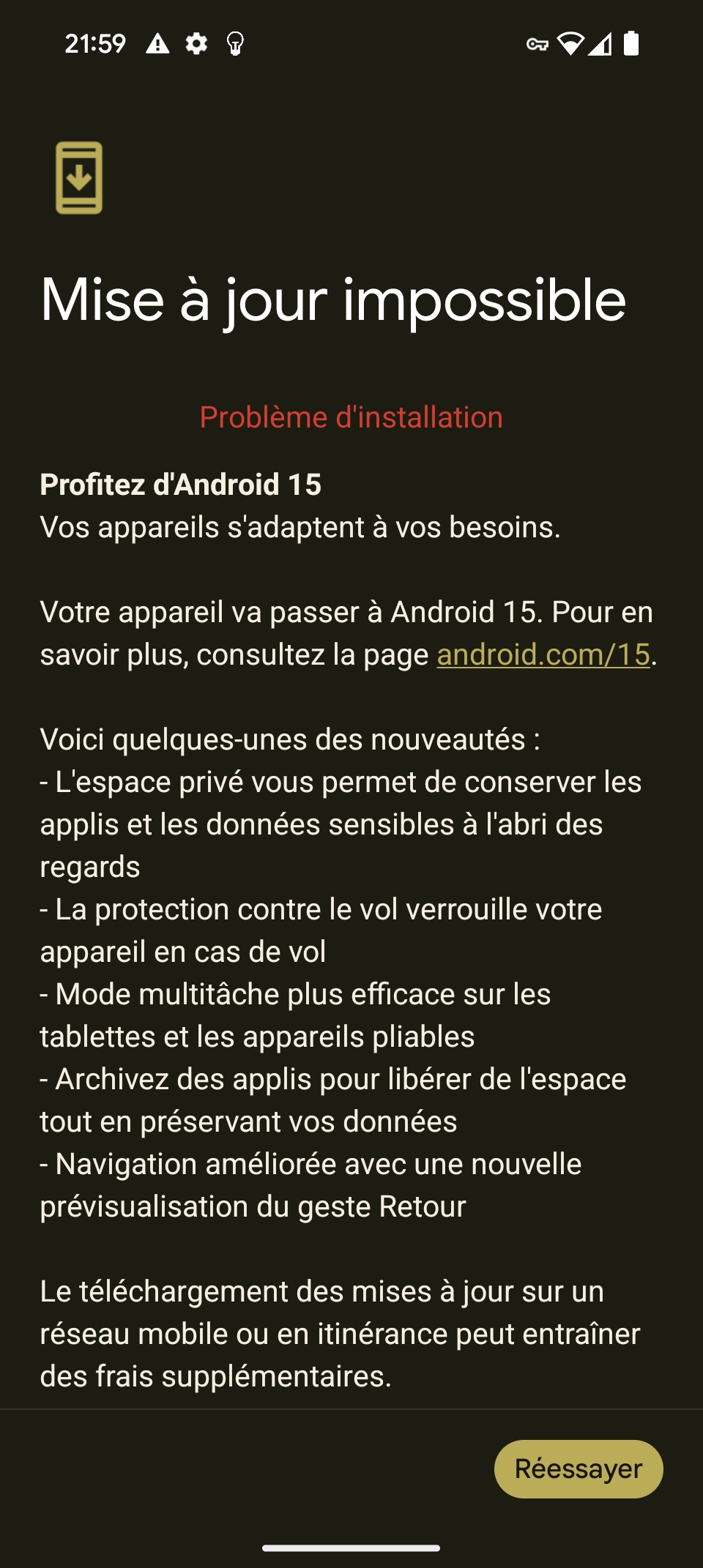
Task: Open the android.com/15 link
Action: click(543, 654)
